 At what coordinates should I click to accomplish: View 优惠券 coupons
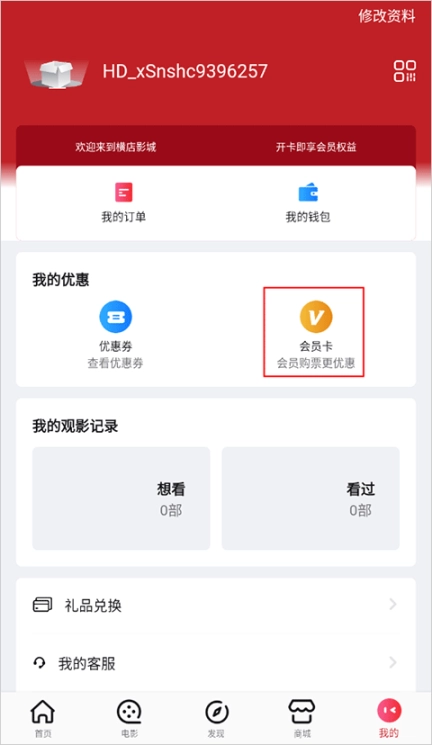point(115,335)
